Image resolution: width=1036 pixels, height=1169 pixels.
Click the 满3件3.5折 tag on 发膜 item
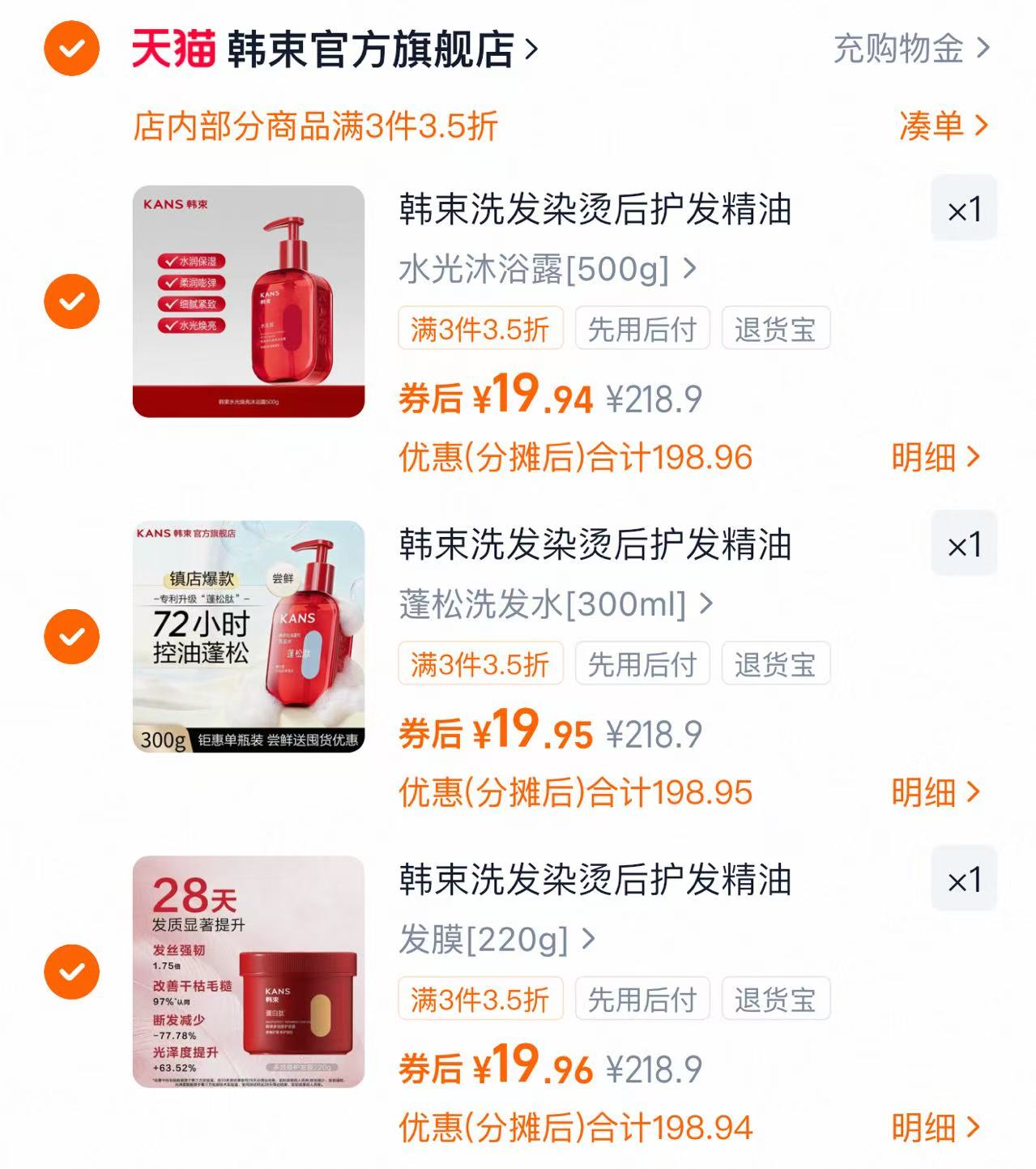pos(480,999)
